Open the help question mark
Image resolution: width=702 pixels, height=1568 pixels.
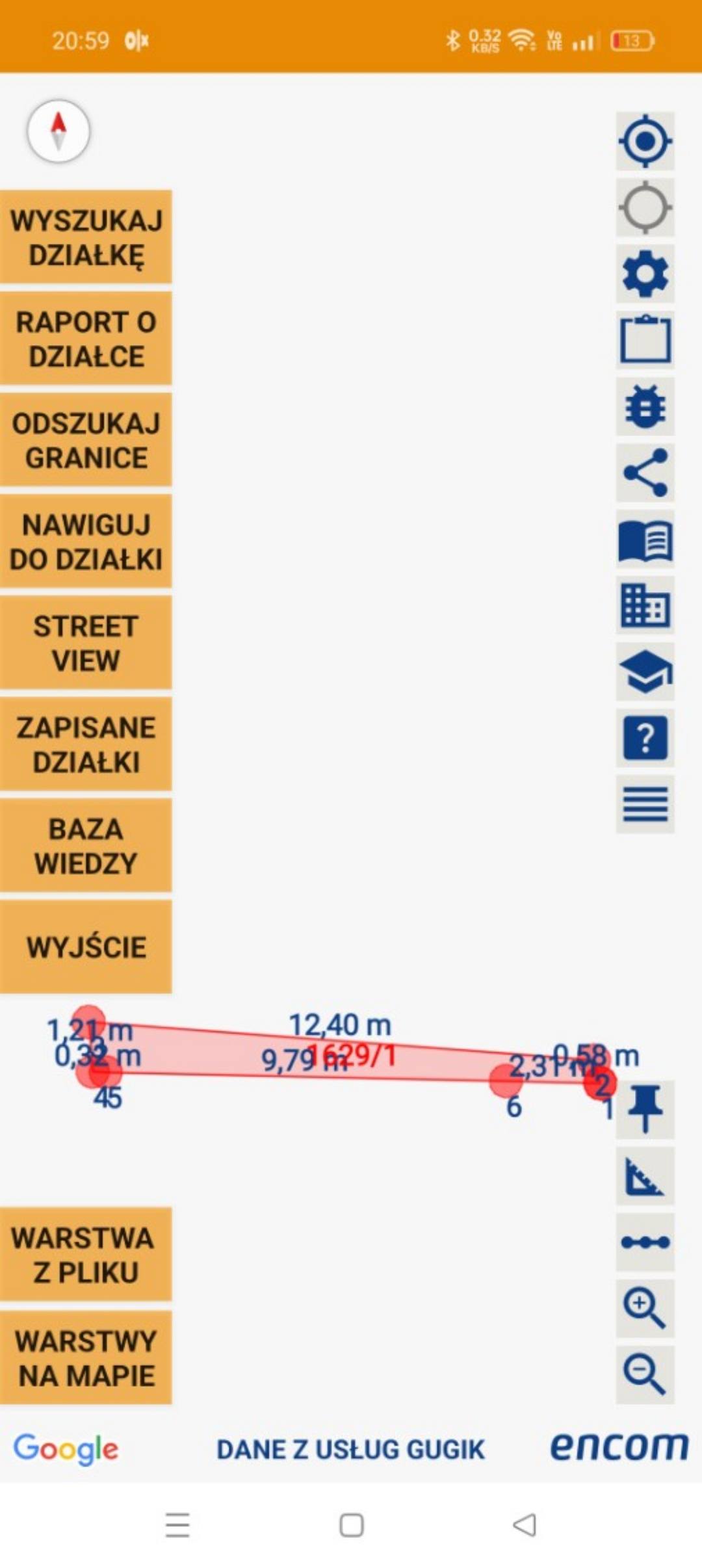pos(645,738)
